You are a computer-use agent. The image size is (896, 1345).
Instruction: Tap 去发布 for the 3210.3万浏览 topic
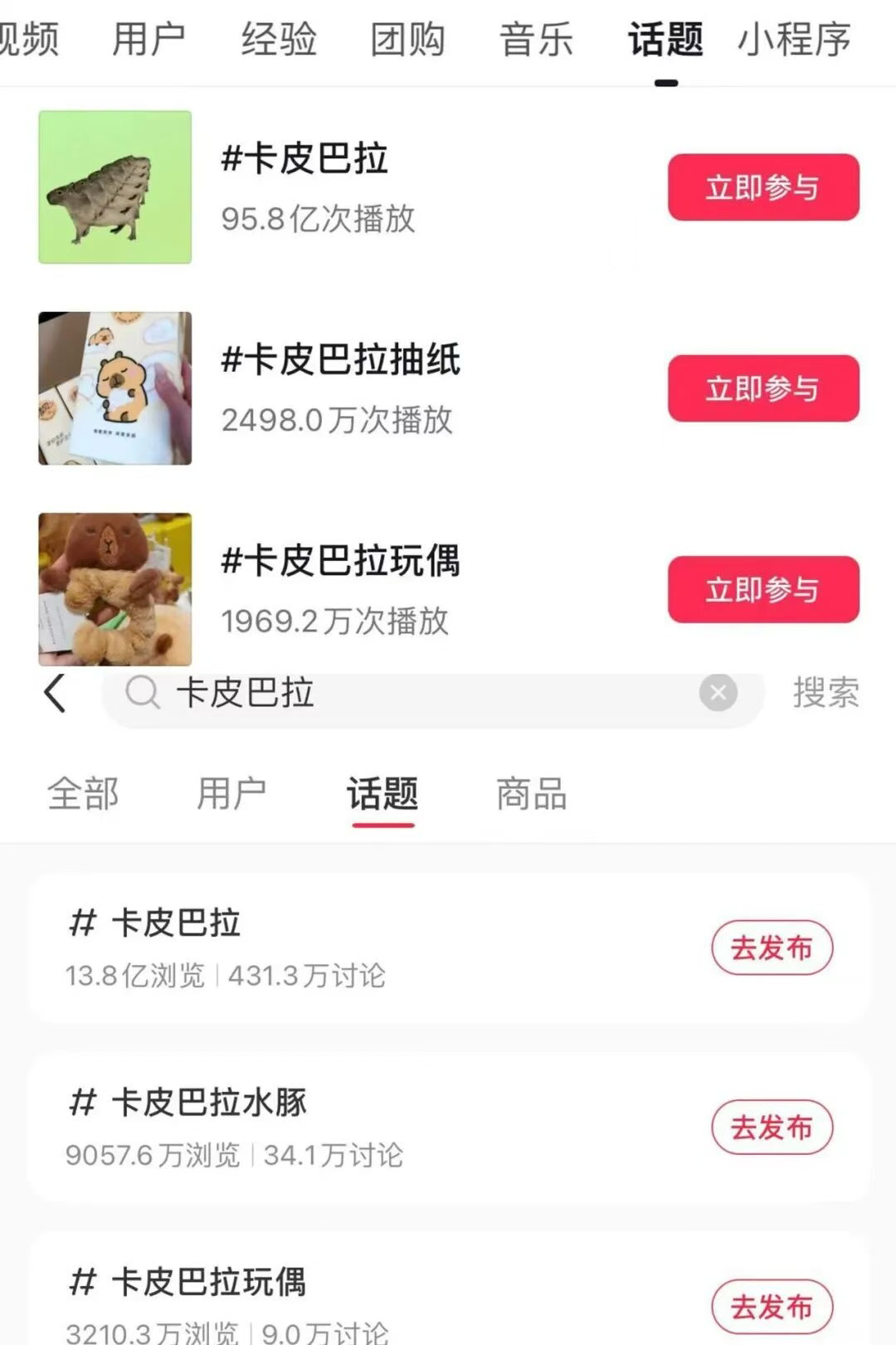[772, 1307]
